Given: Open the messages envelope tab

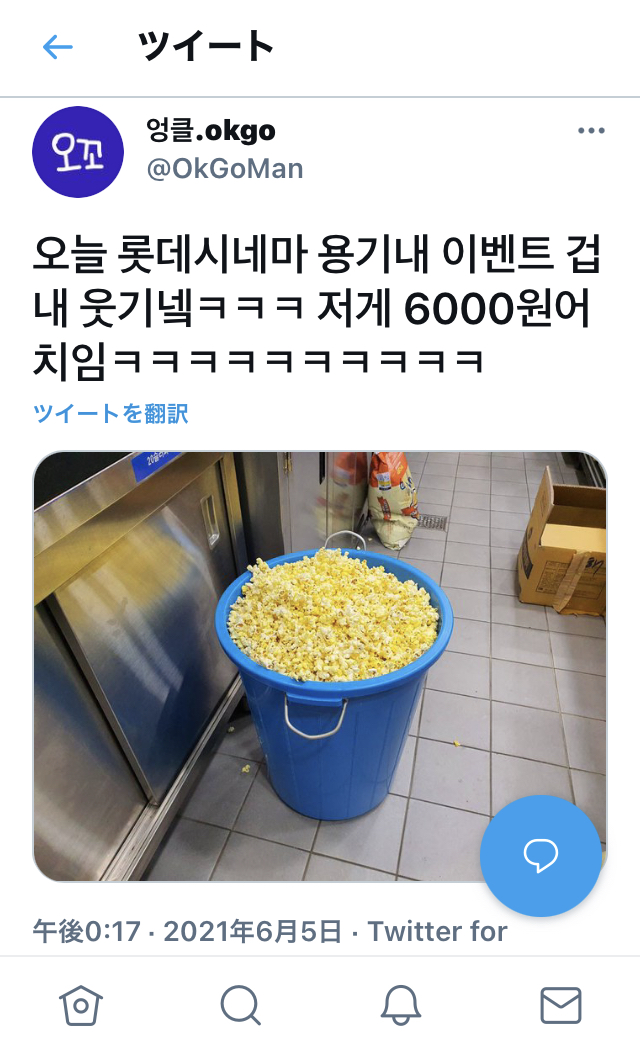Looking at the screenshot, I should click(560, 1005).
